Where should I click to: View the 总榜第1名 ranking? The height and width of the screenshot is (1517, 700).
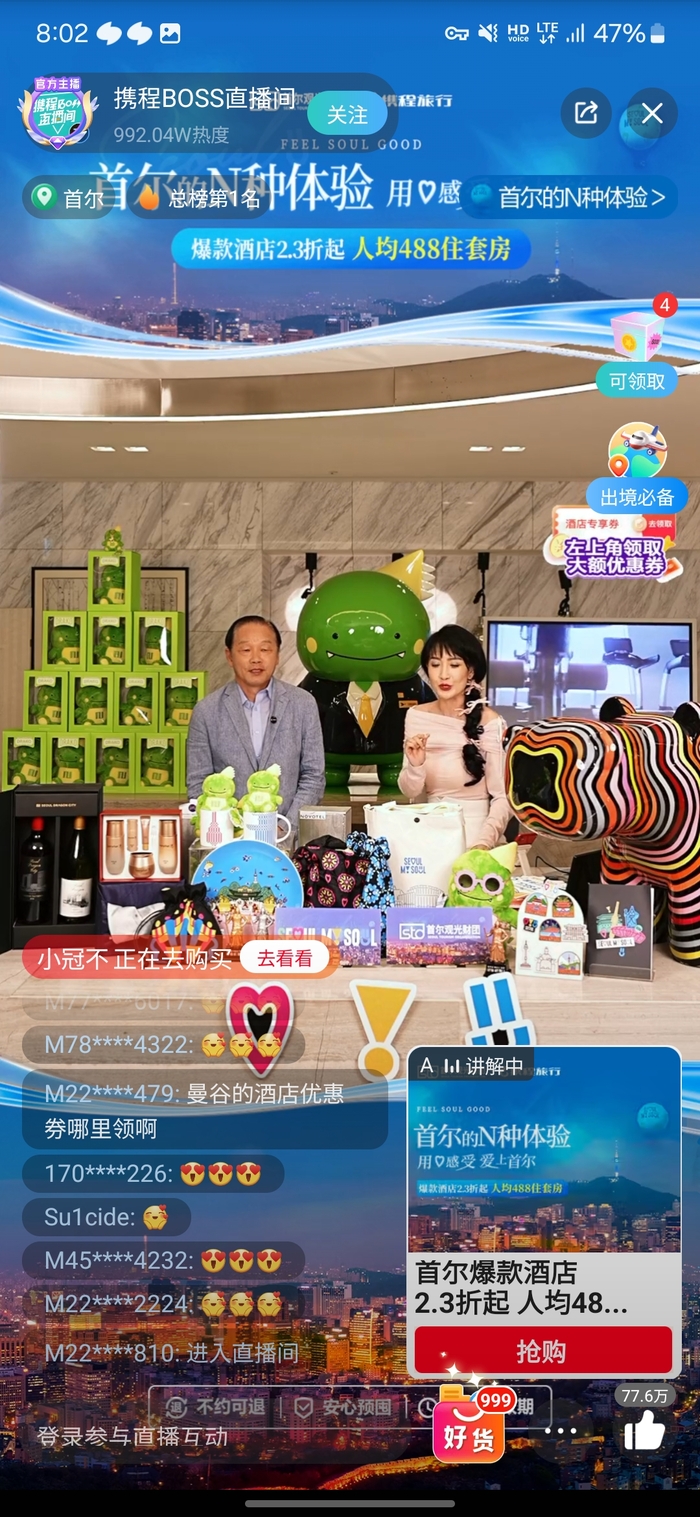[x=199, y=198]
